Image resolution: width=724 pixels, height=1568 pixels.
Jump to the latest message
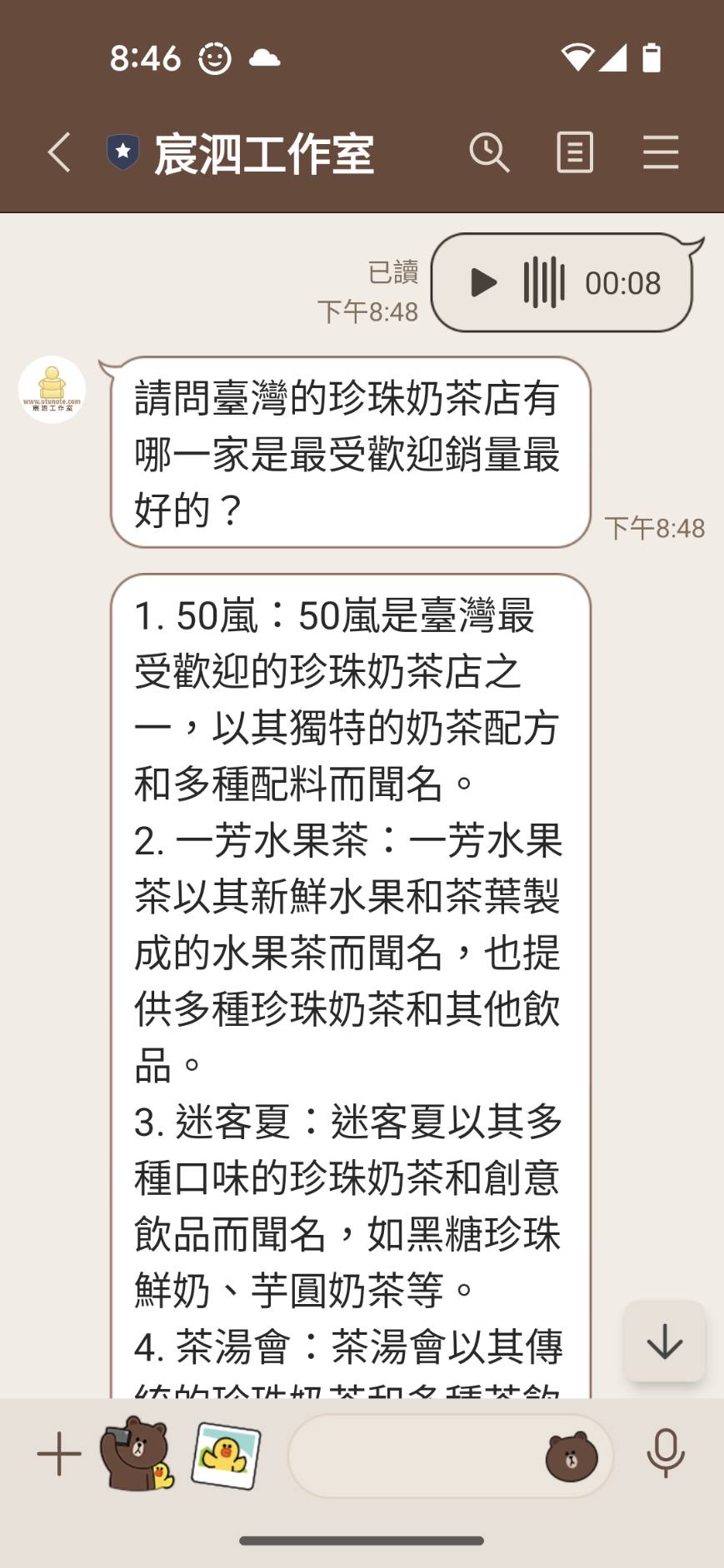pos(664,1342)
